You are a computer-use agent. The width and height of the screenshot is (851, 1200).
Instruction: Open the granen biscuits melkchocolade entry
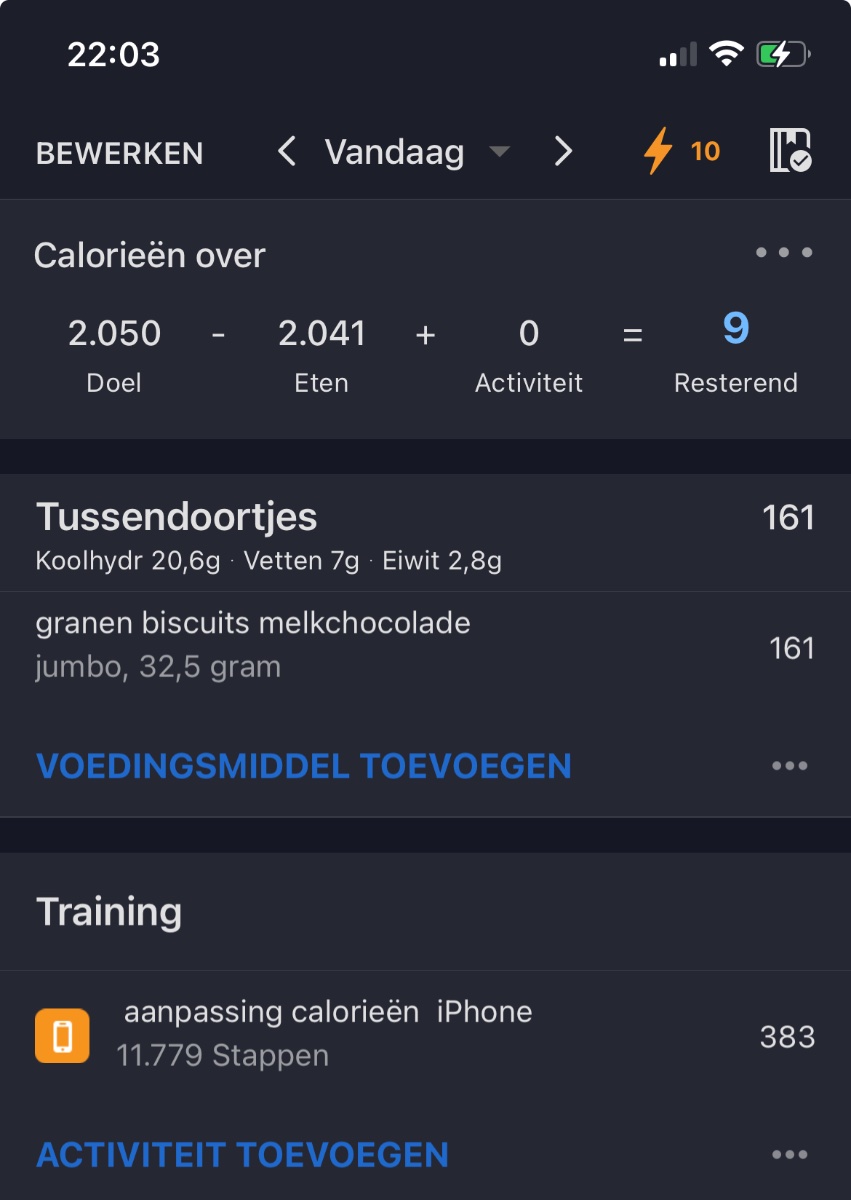400,645
